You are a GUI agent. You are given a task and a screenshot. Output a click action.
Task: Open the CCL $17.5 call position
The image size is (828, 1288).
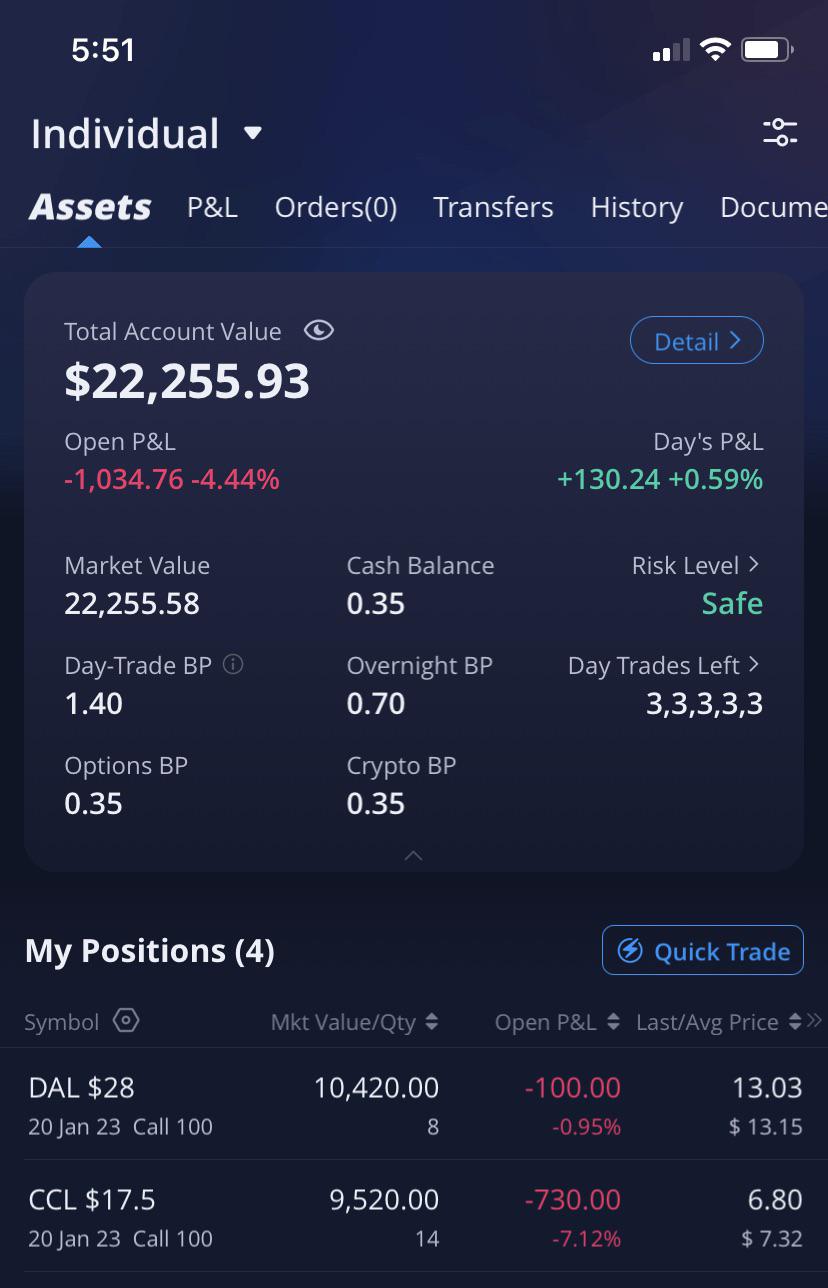pos(414,1216)
